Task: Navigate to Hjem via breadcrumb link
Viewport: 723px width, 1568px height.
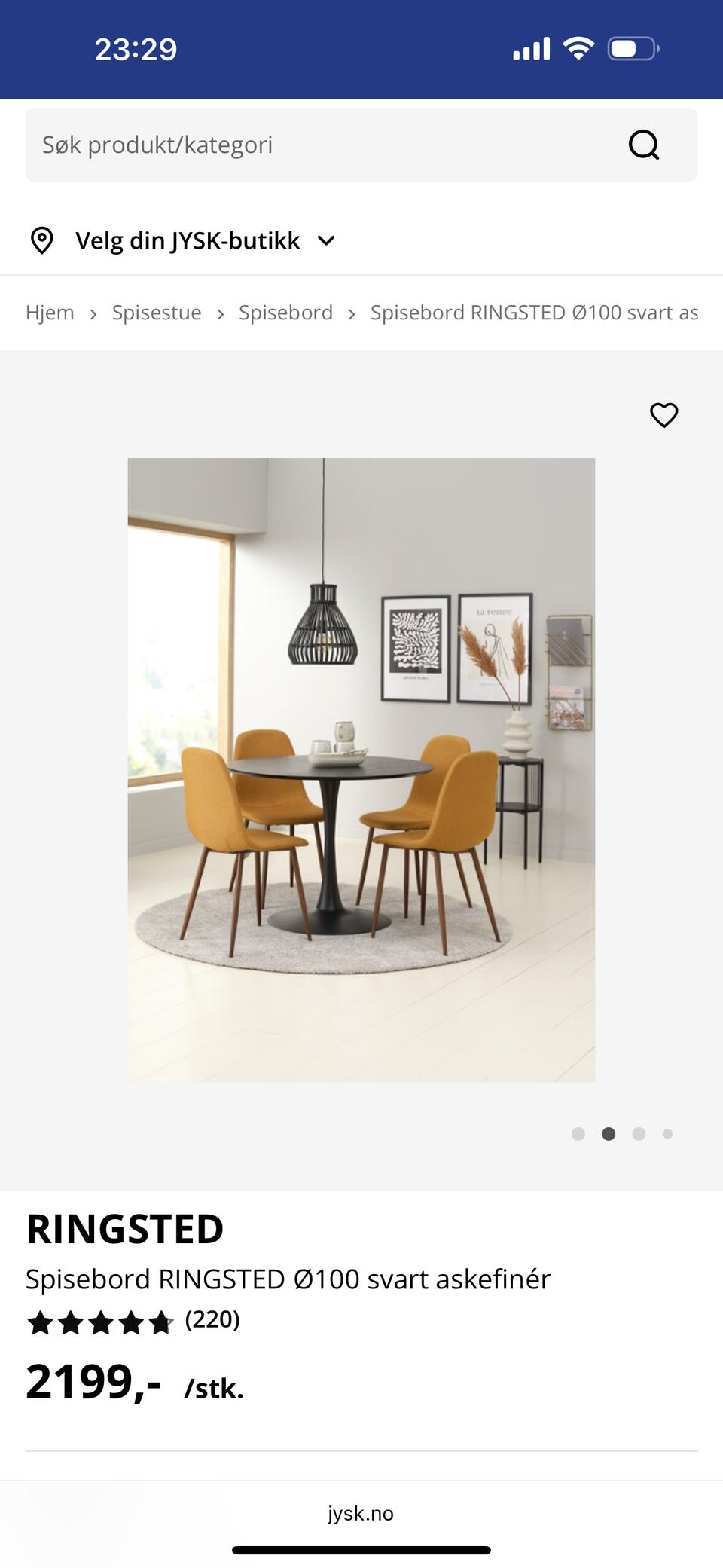Action: (50, 312)
